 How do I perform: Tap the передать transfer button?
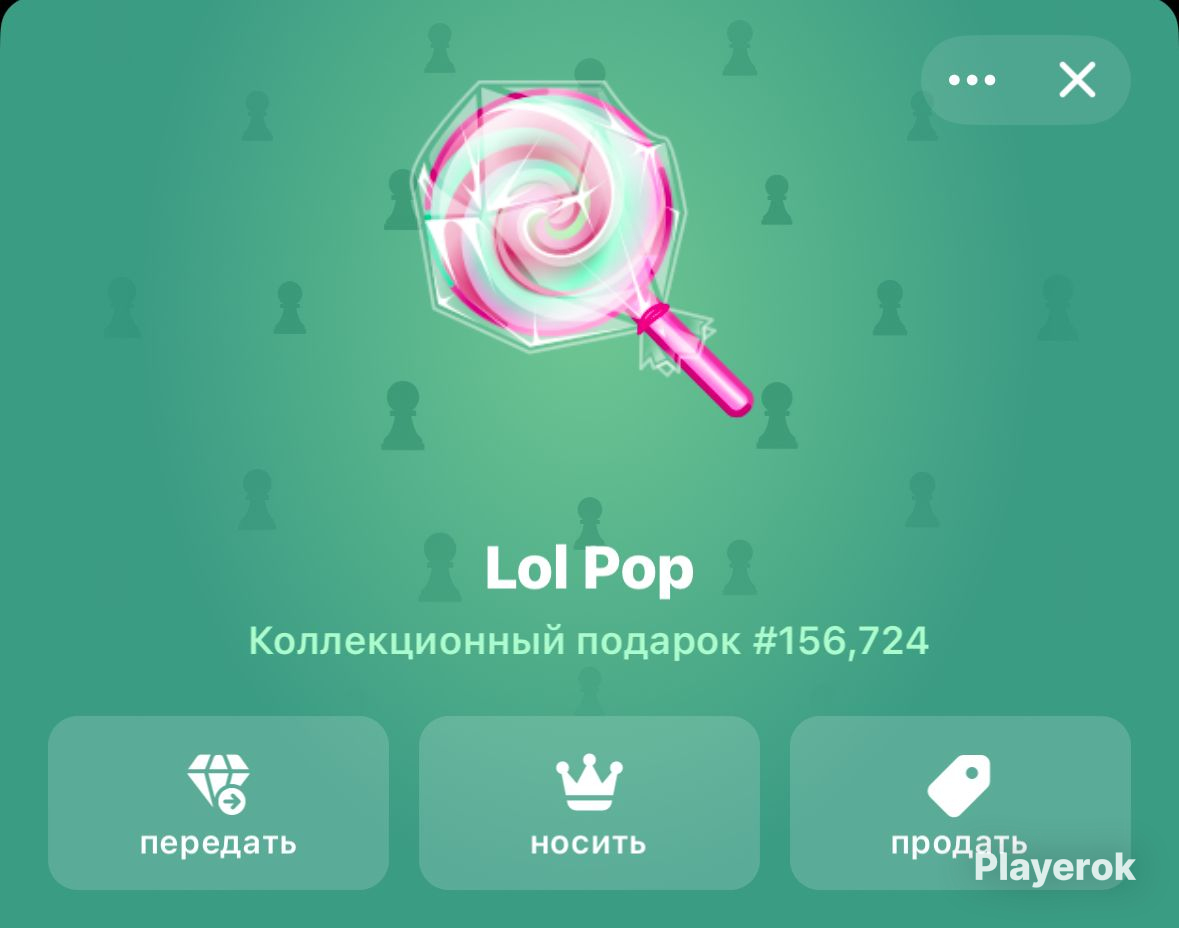(x=218, y=802)
